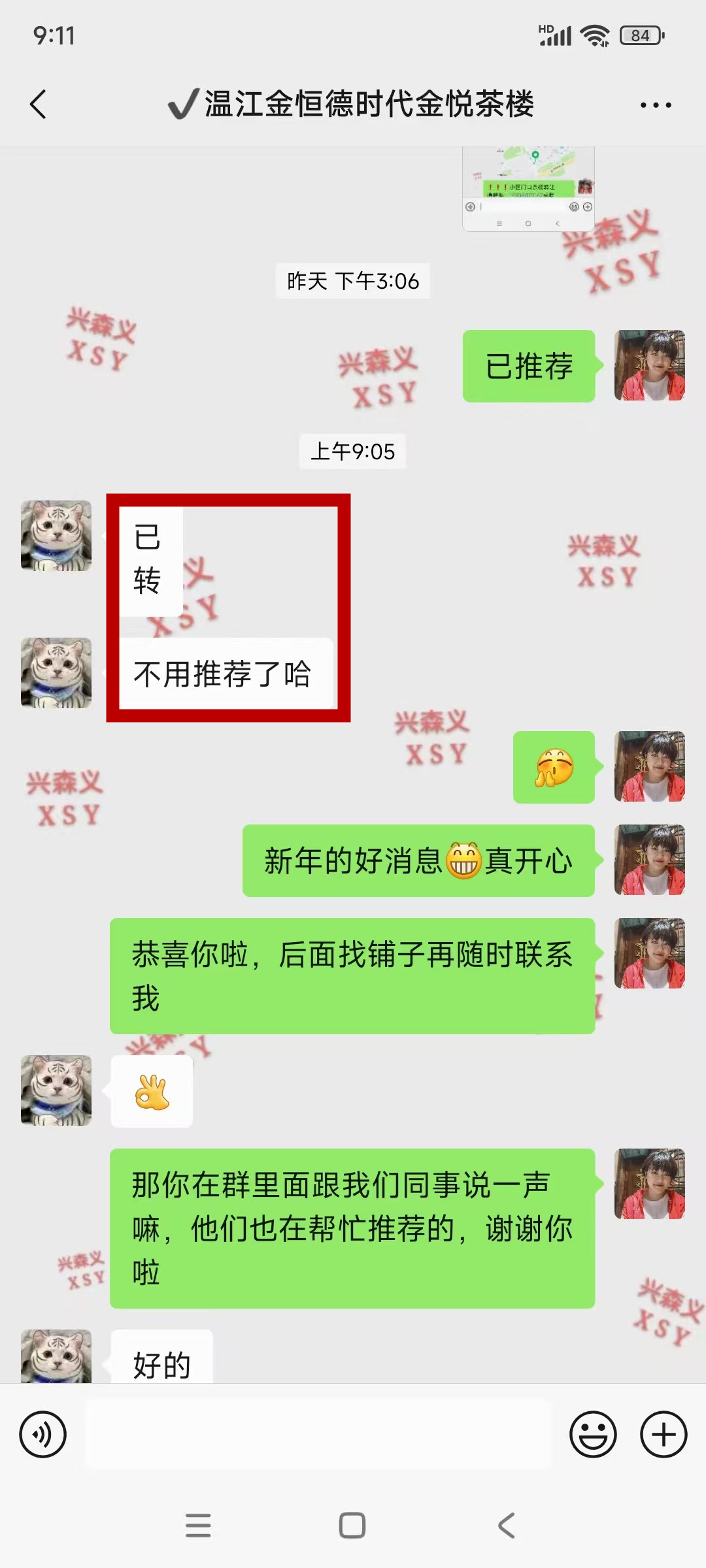This screenshot has width=706, height=1568.
Task: Focus the message text field
Action: coord(318,1435)
